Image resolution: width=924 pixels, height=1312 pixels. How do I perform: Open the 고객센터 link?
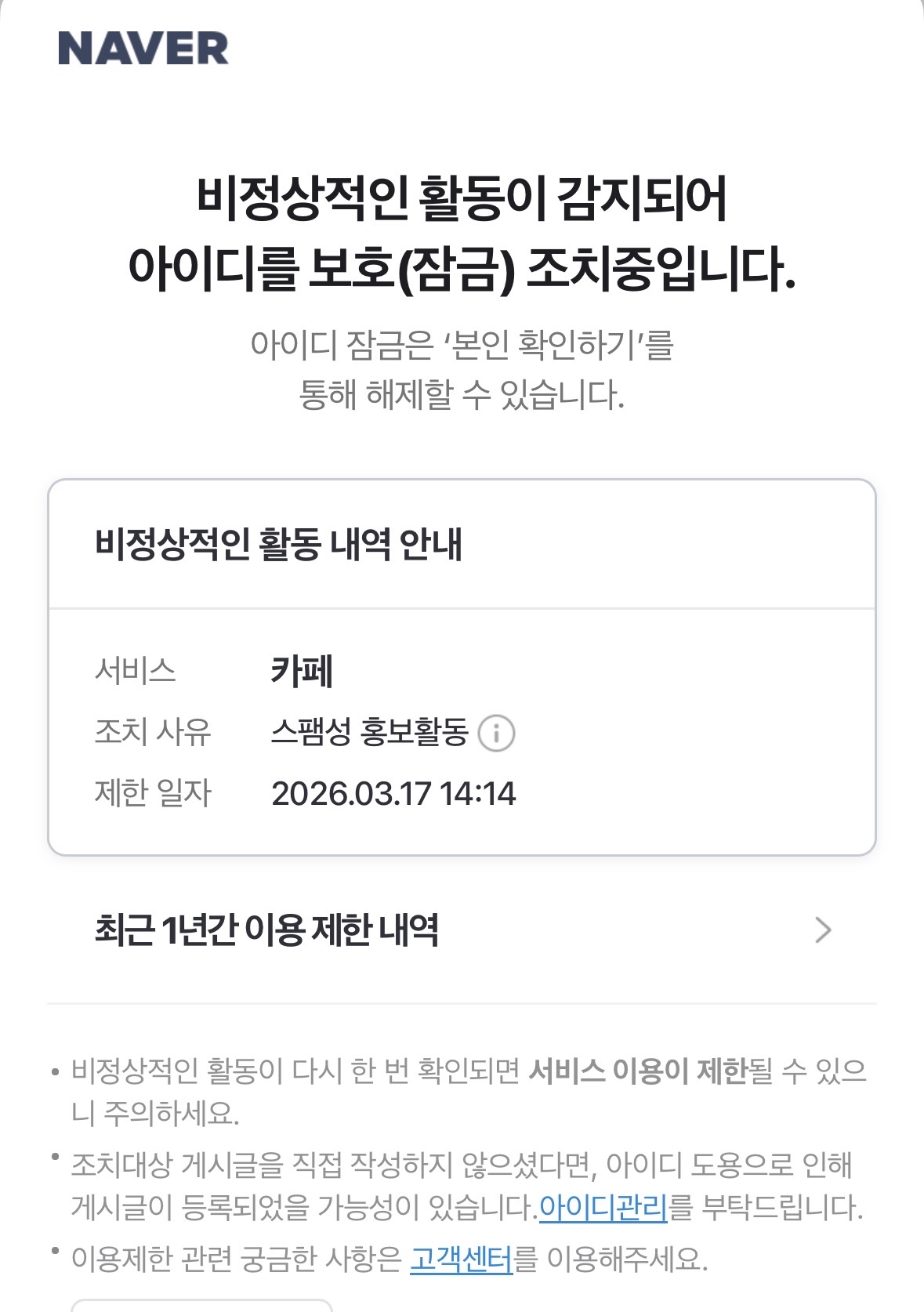tap(461, 1259)
